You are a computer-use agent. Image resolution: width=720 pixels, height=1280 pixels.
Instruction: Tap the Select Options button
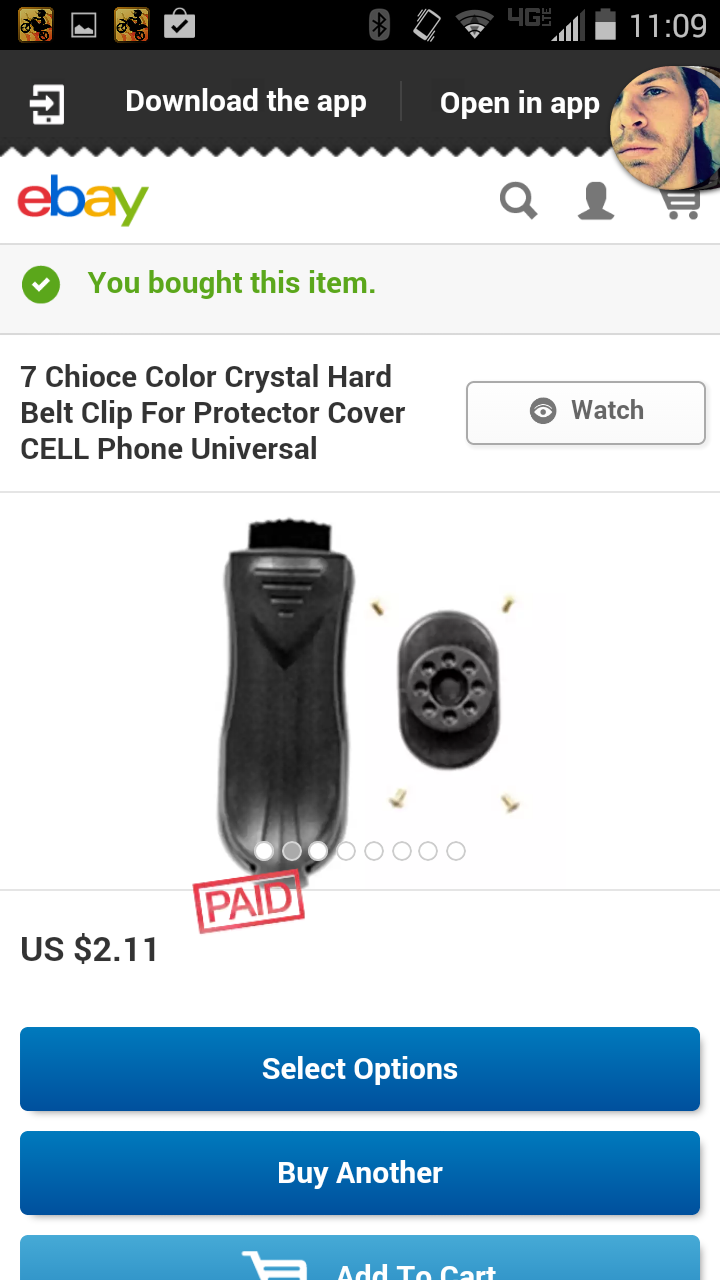point(360,1069)
